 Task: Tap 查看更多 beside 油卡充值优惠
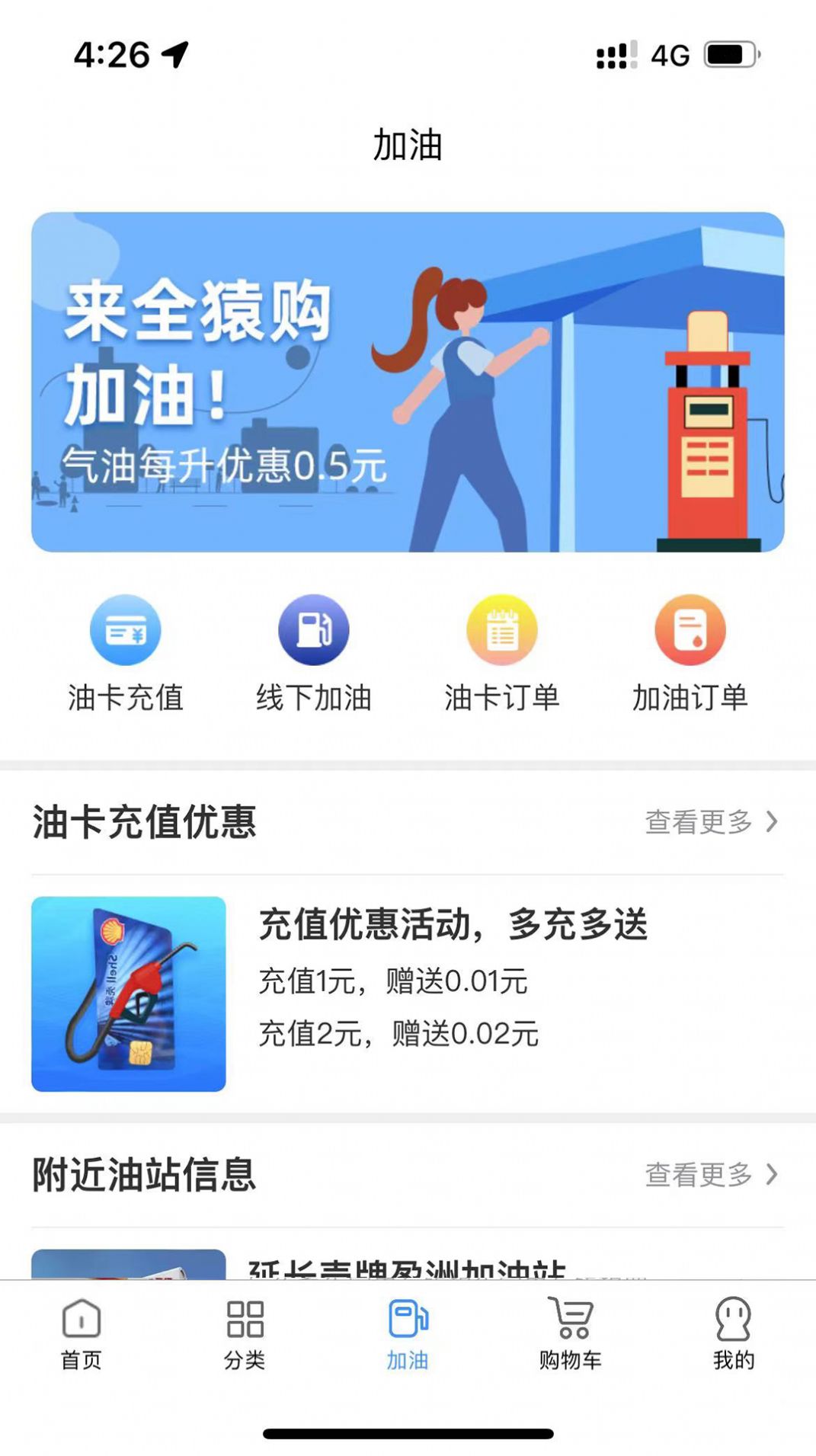(x=711, y=822)
